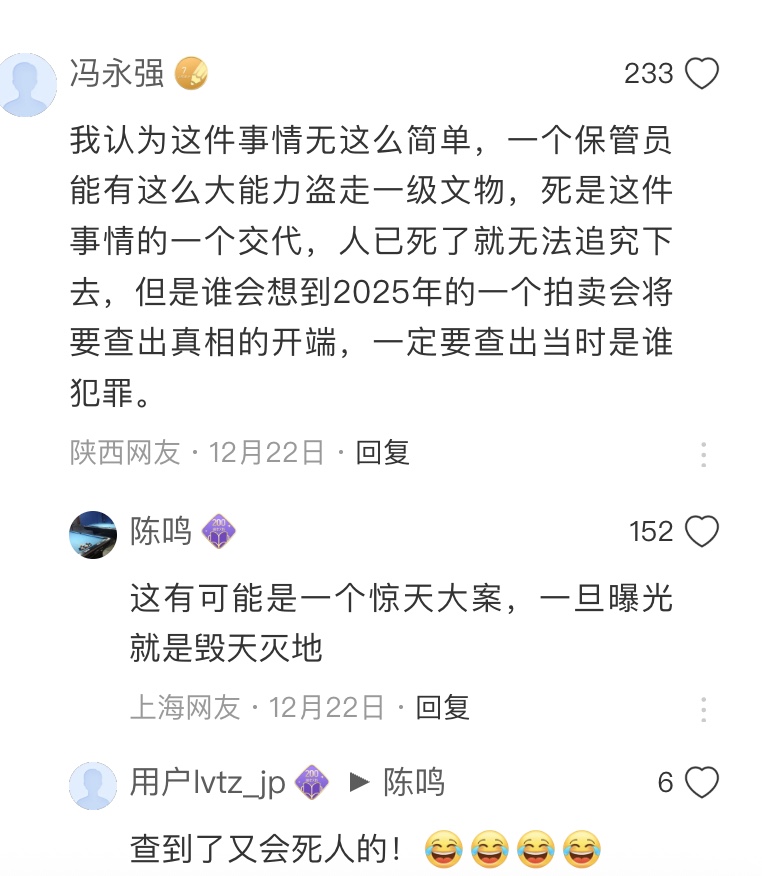Like 陈鸣's reply
762x876 pixels.
pos(702,532)
